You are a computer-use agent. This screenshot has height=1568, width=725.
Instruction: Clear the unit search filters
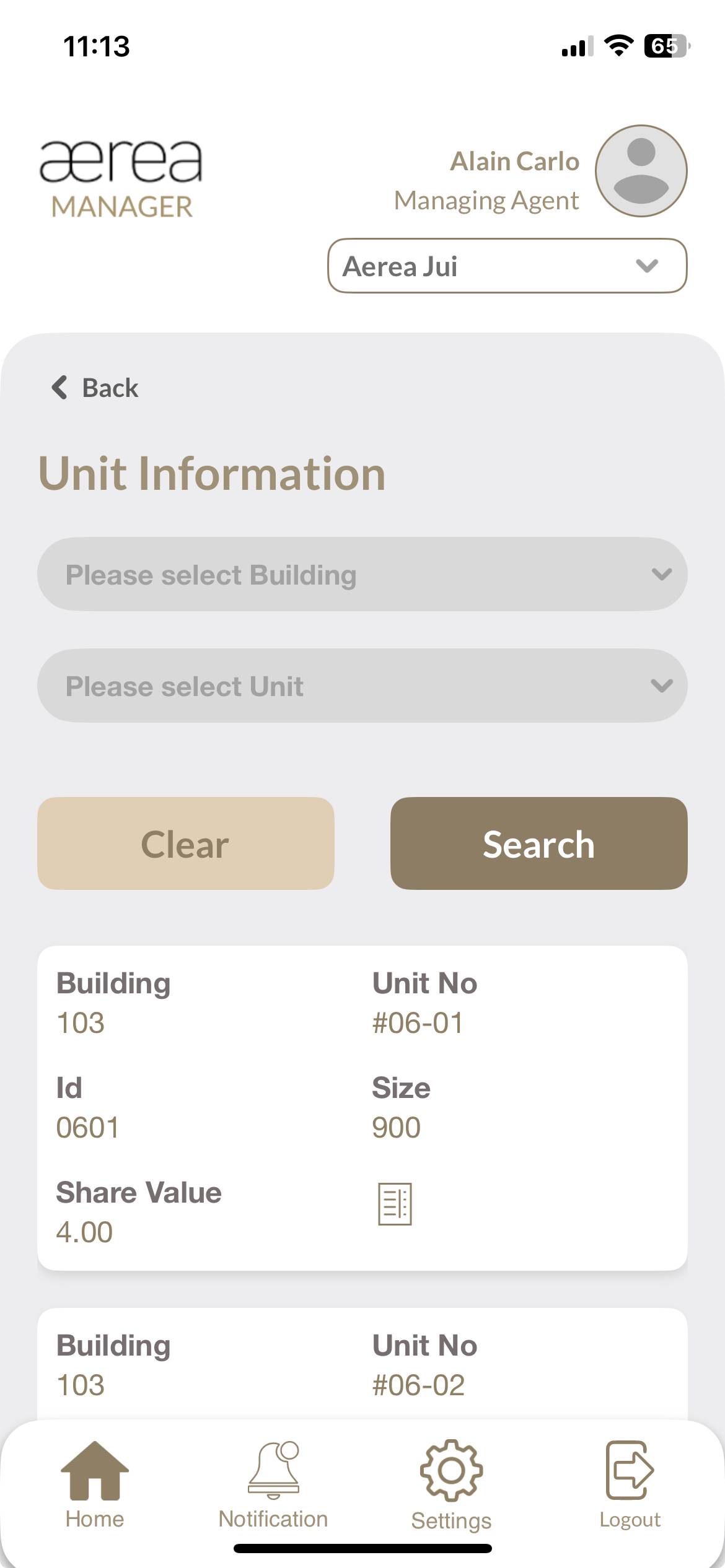click(x=185, y=843)
